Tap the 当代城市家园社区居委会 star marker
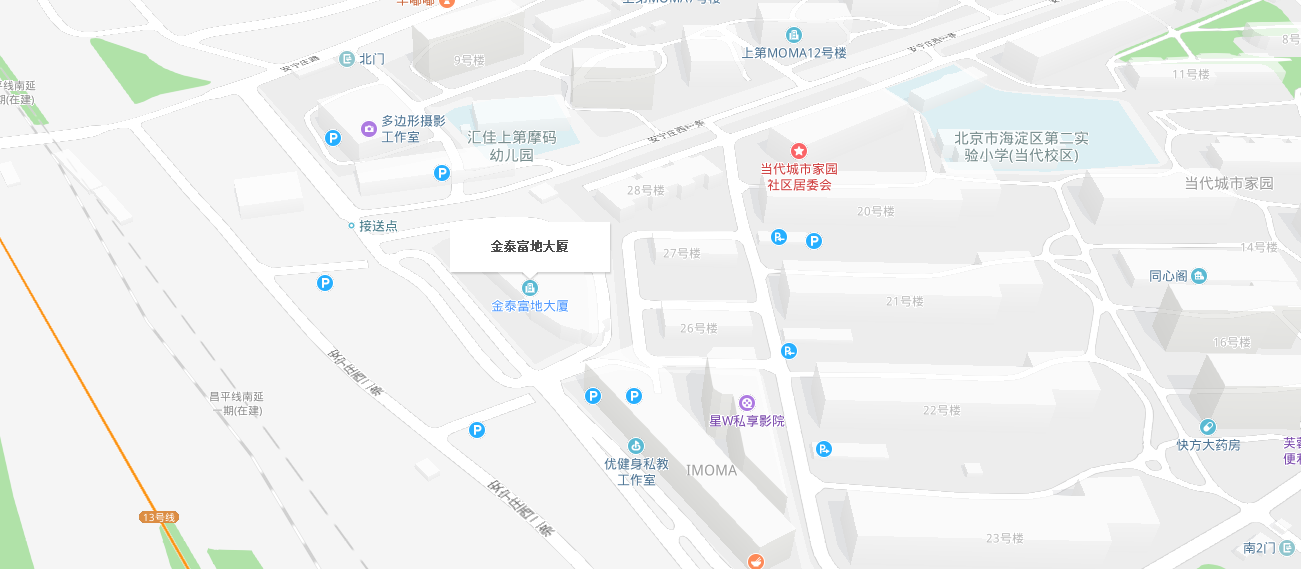Viewport: 1301px width, 569px height. click(x=799, y=150)
